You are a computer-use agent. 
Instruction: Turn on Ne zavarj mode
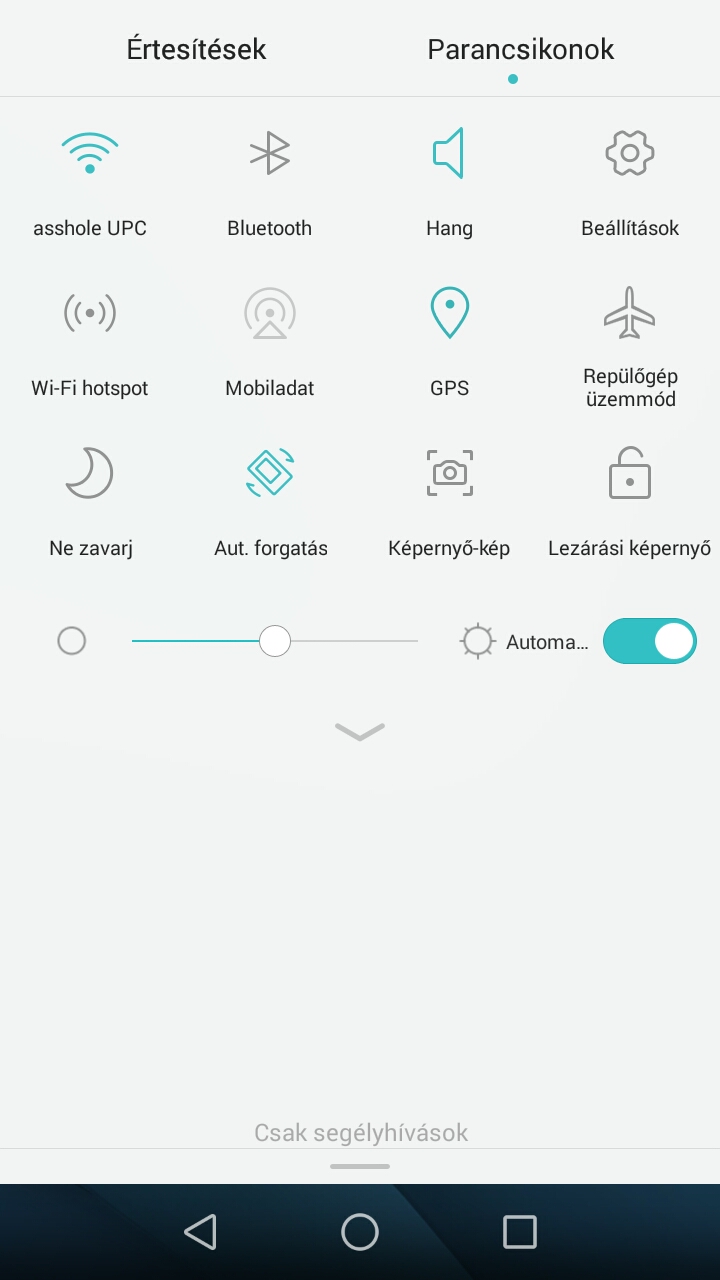click(90, 473)
